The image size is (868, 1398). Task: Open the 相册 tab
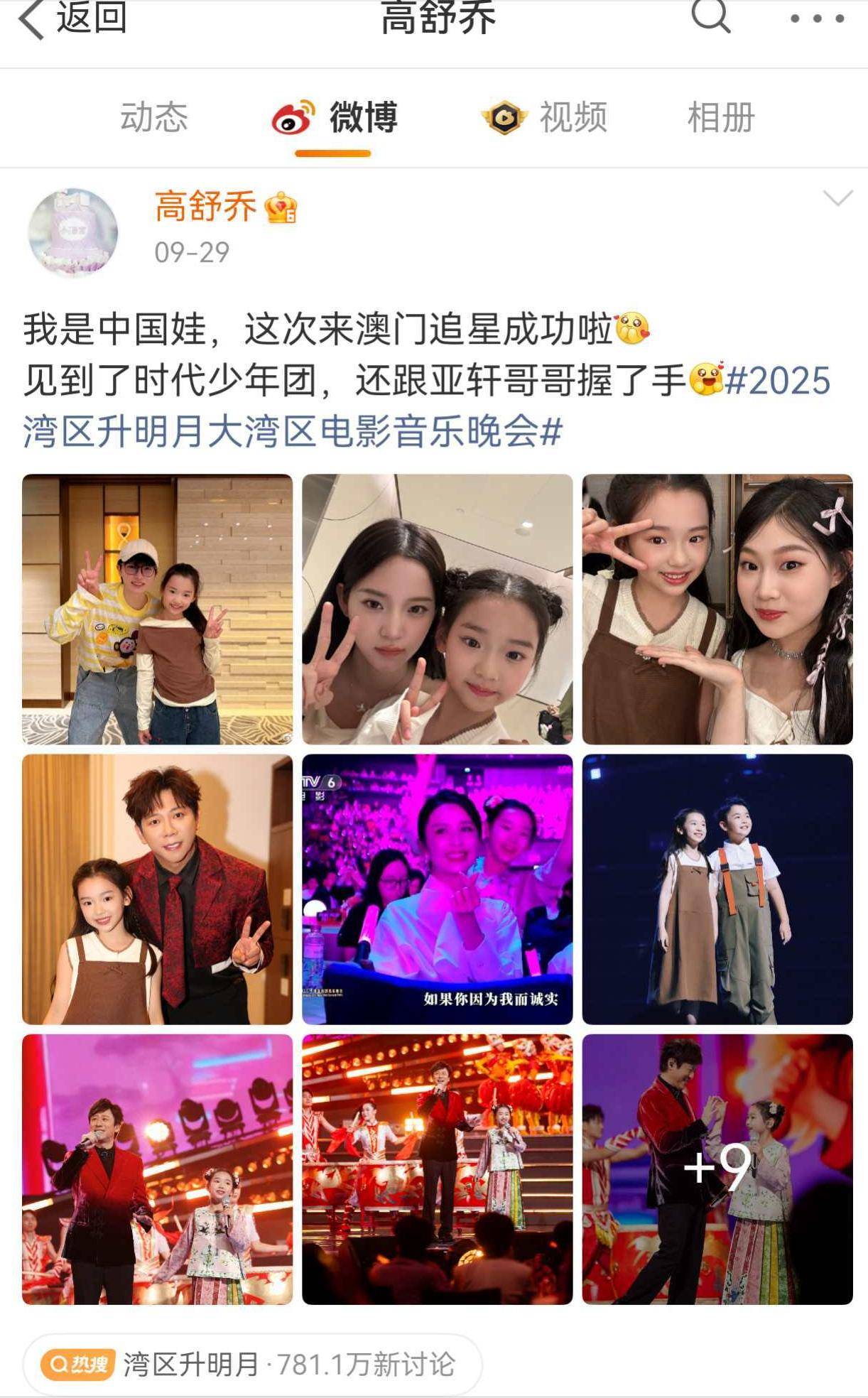[720, 117]
